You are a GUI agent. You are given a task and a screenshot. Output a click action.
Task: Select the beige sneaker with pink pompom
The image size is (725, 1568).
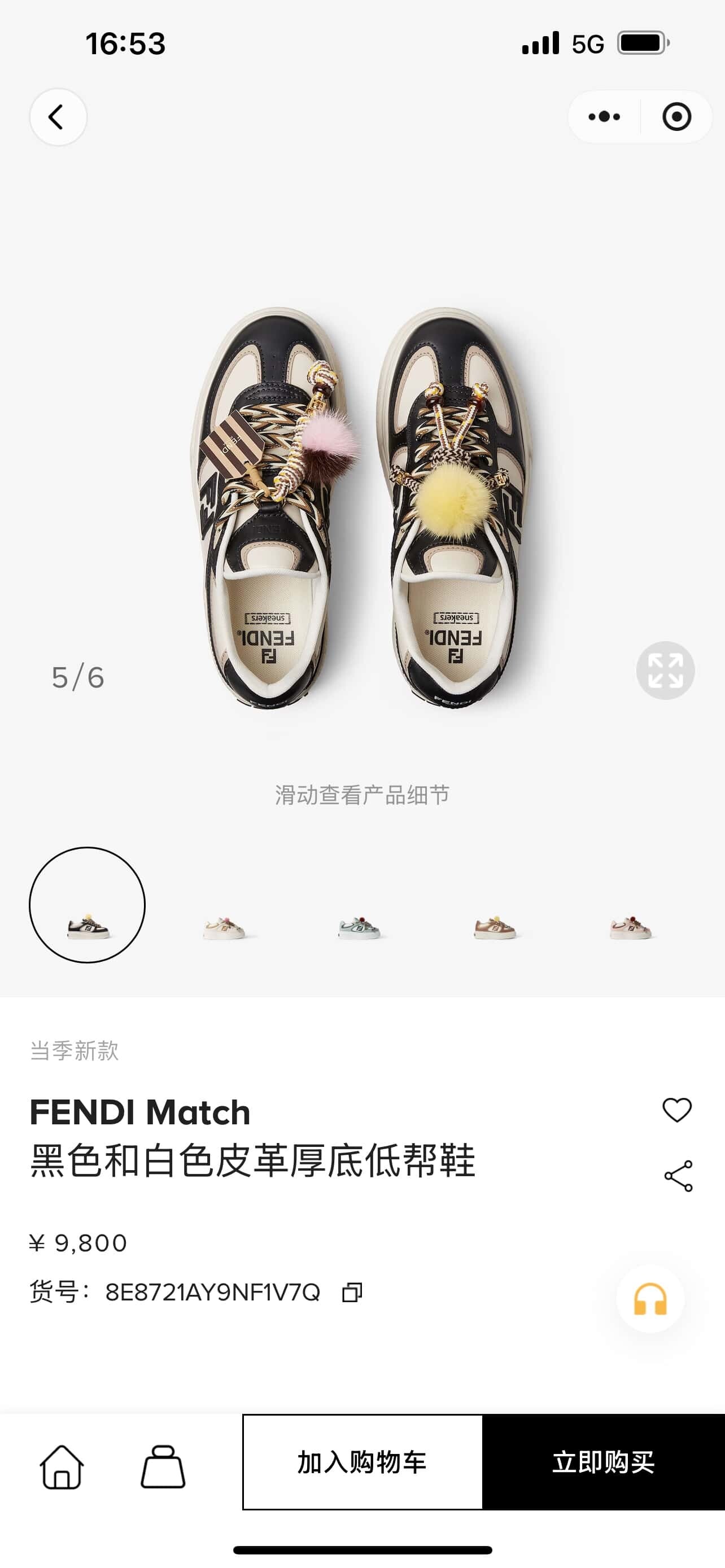click(x=224, y=927)
